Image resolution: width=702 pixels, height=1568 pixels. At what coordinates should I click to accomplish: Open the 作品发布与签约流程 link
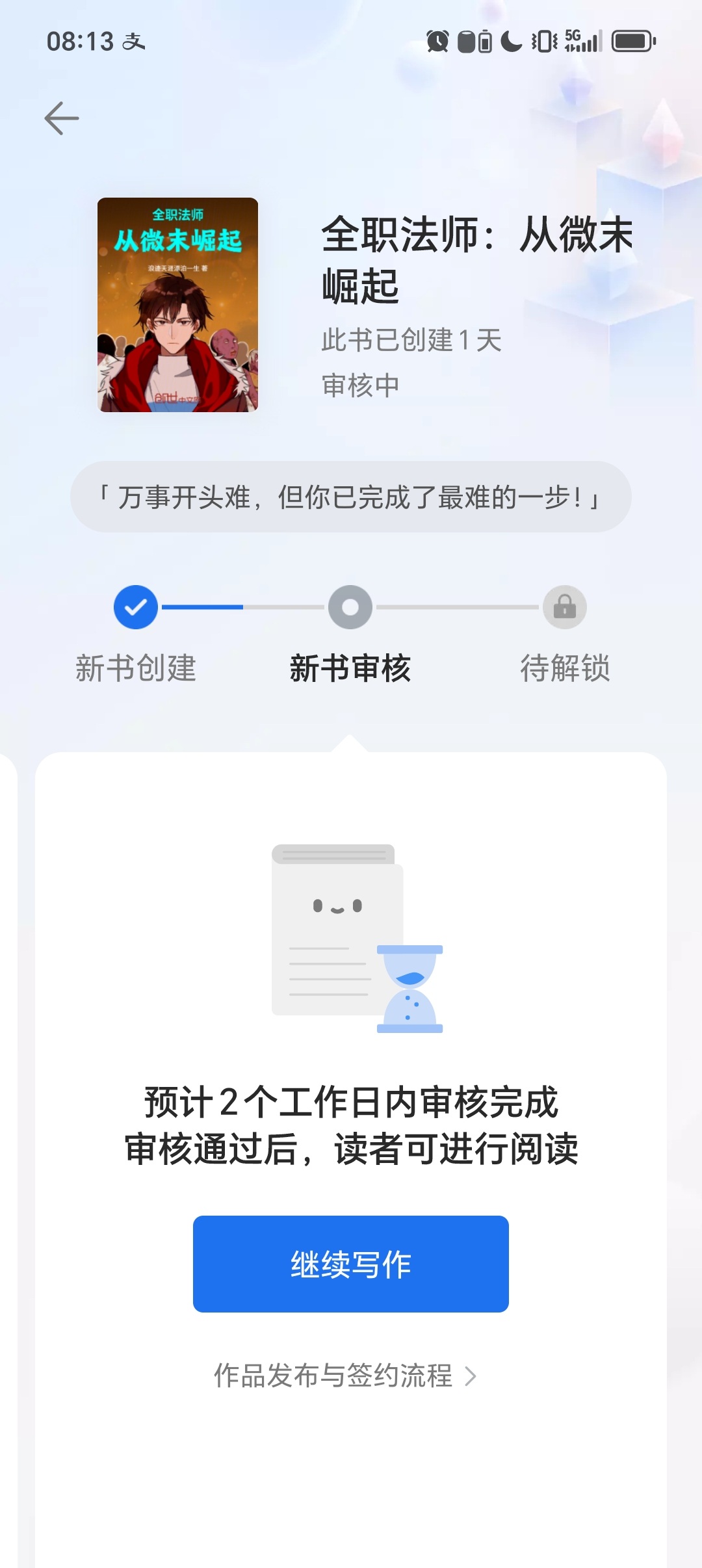tap(345, 1376)
